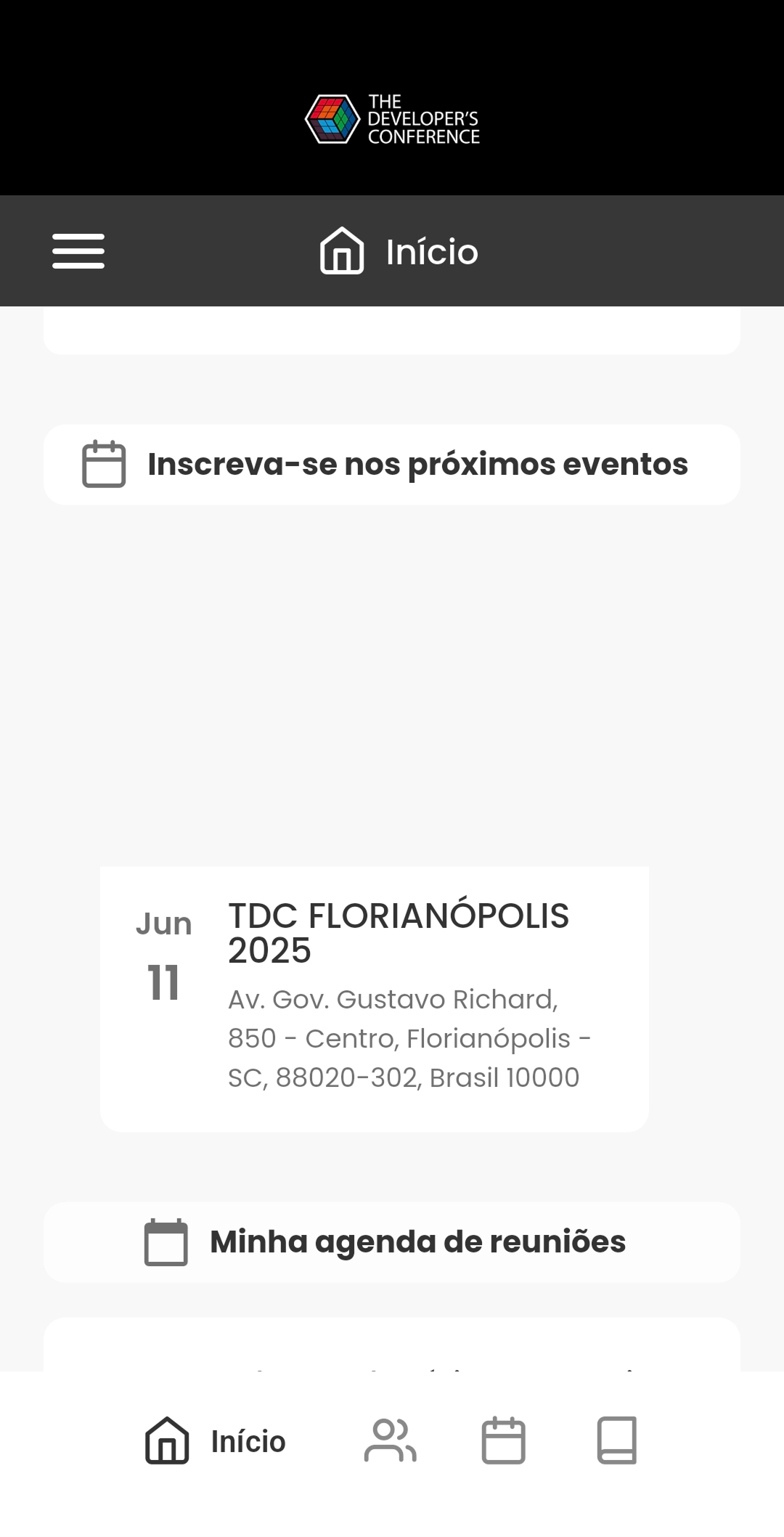Open the book tab in bottom navigation

(617, 1440)
